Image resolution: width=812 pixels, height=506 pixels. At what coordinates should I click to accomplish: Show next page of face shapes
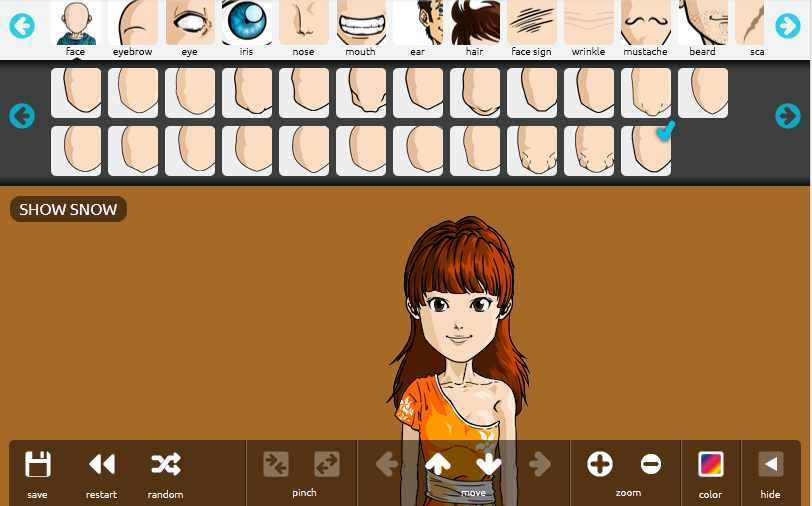(x=788, y=116)
